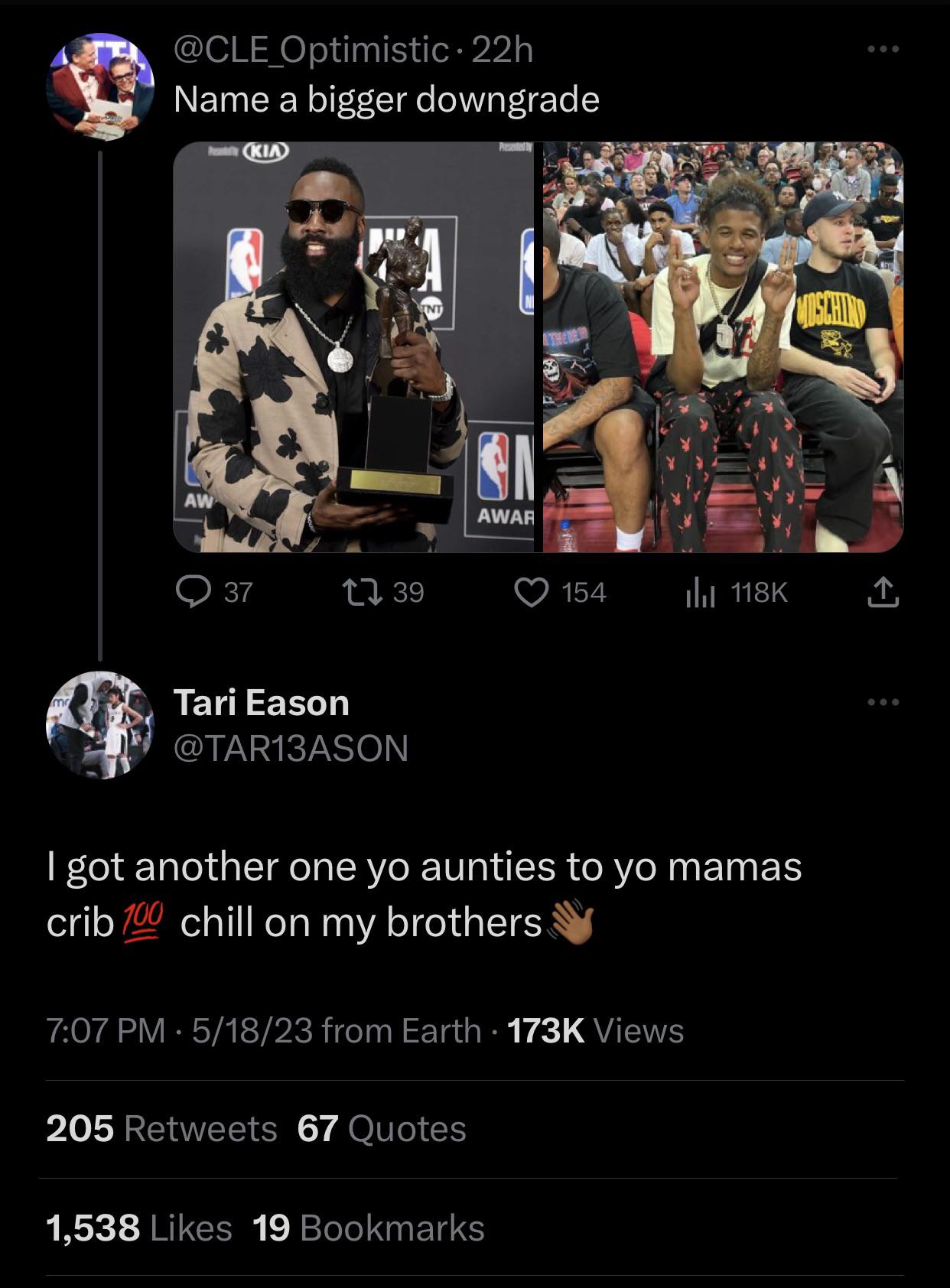The image size is (950, 1288).
Task: View the 1,538 Likes list
Action: (138, 1228)
